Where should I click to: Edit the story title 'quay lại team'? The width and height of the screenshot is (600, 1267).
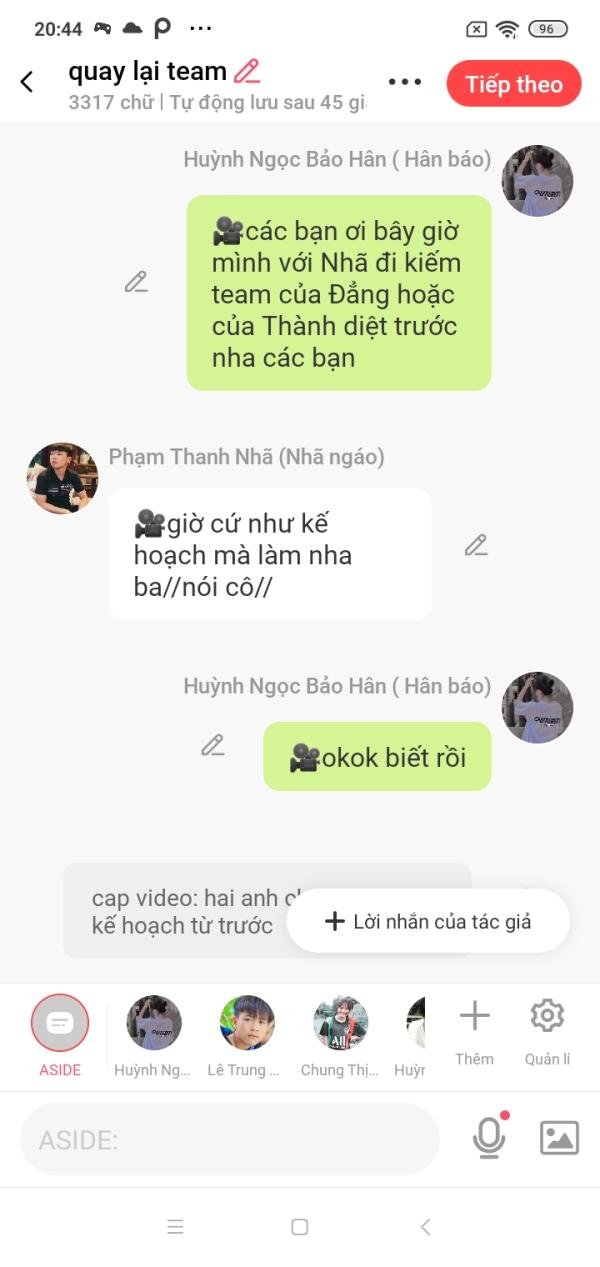tap(246, 71)
